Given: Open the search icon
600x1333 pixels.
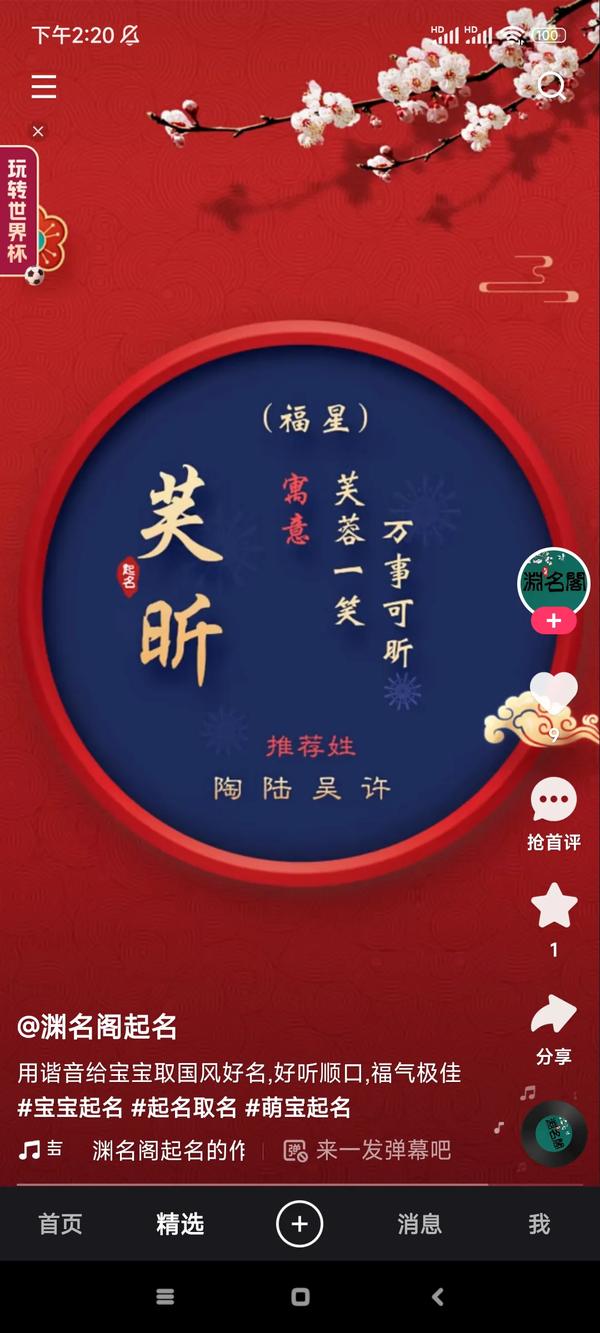Looking at the screenshot, I should point(552,86).
